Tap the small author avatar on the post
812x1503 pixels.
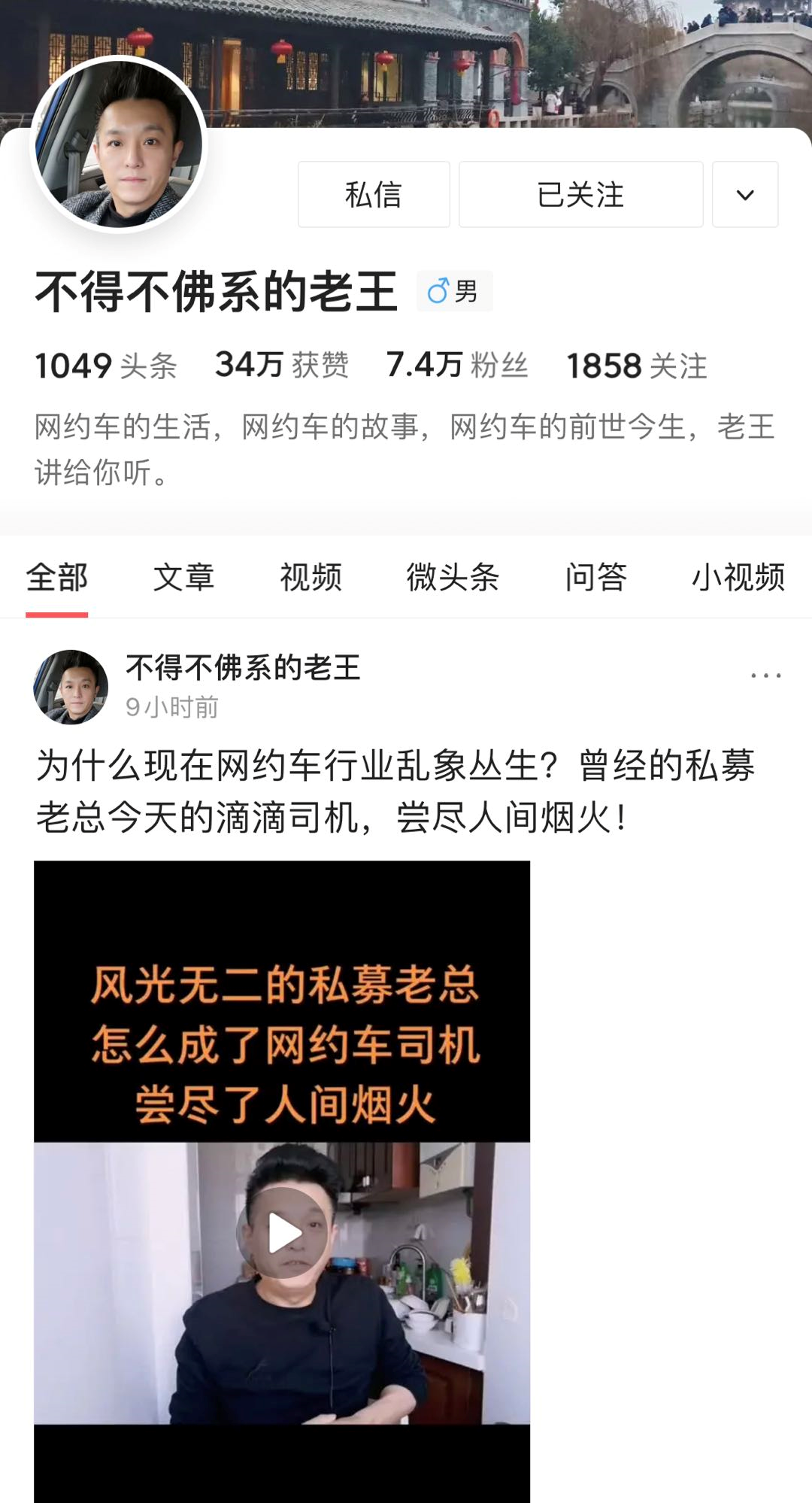(x=71, y=687)
